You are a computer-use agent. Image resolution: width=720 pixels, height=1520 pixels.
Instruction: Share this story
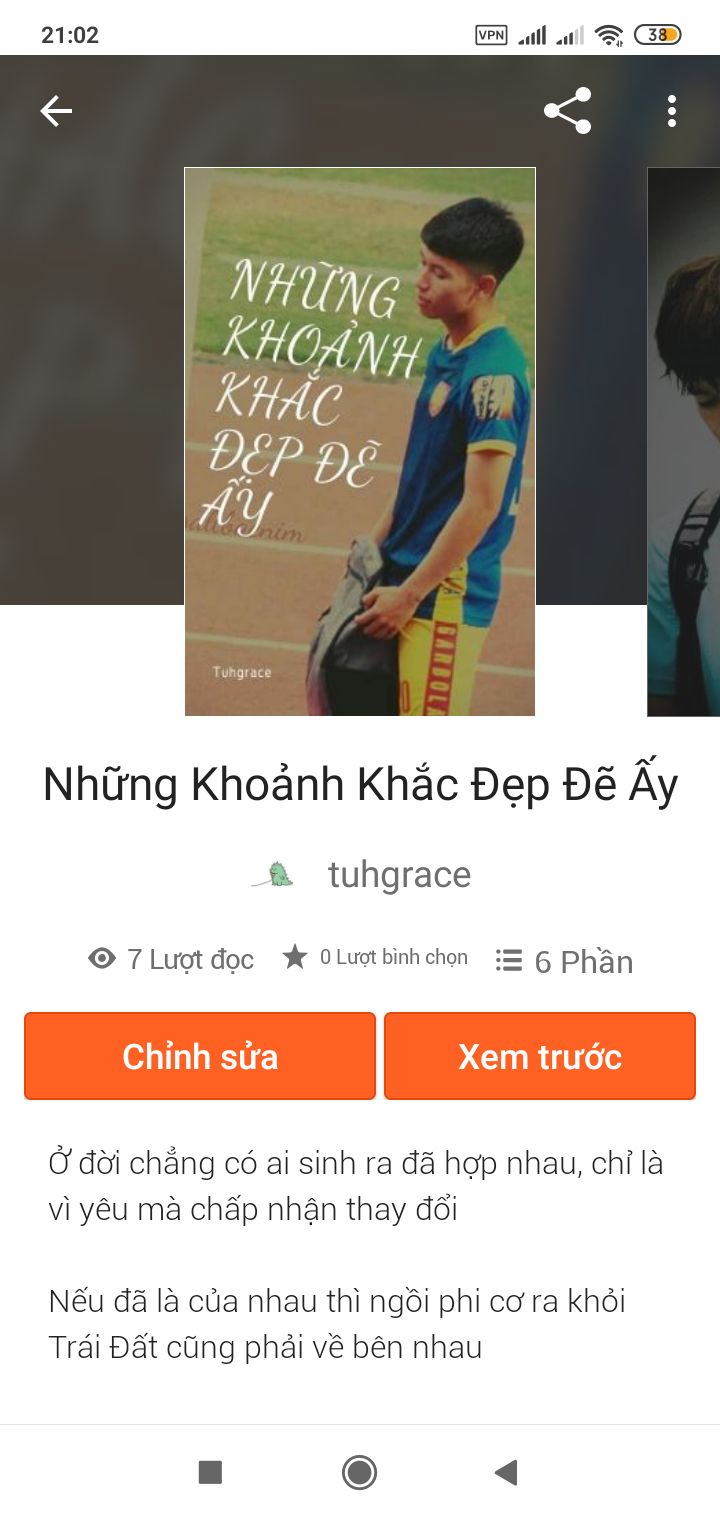567,111
